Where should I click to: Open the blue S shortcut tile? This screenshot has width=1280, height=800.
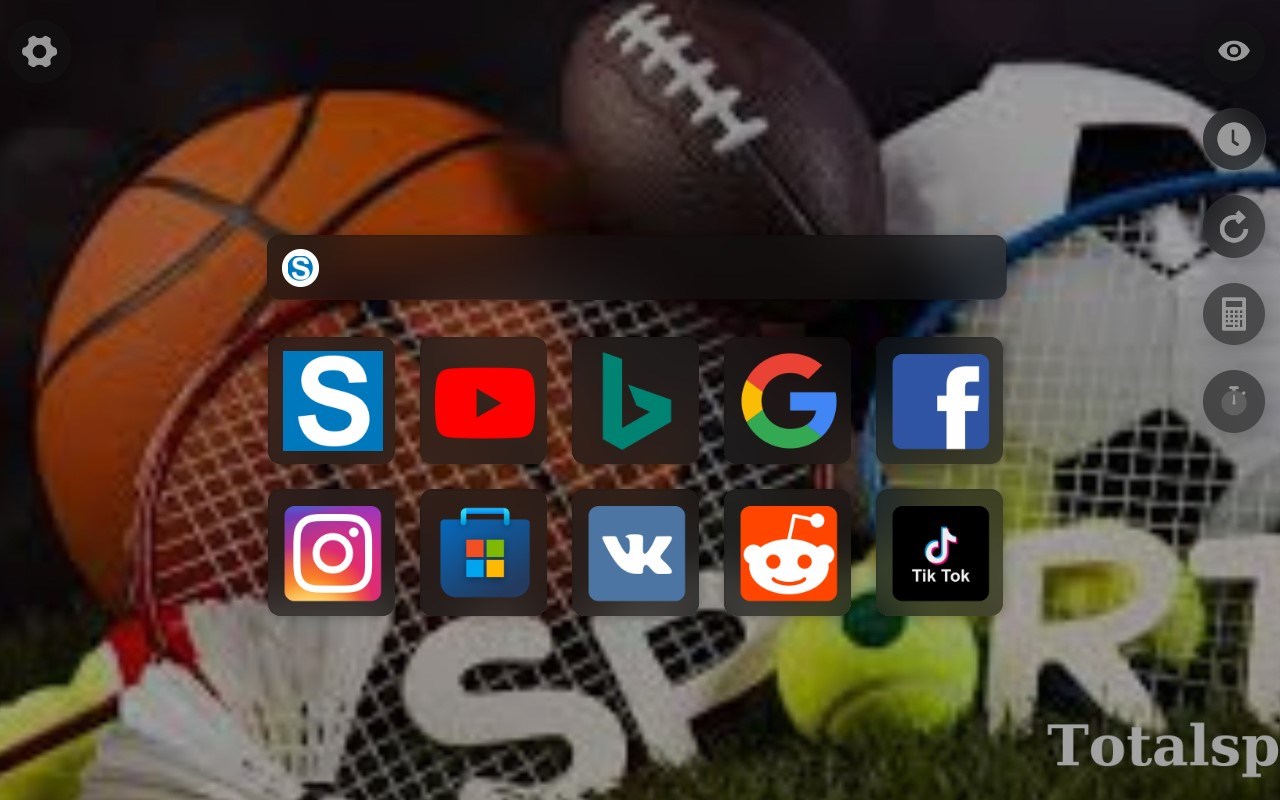332,401
